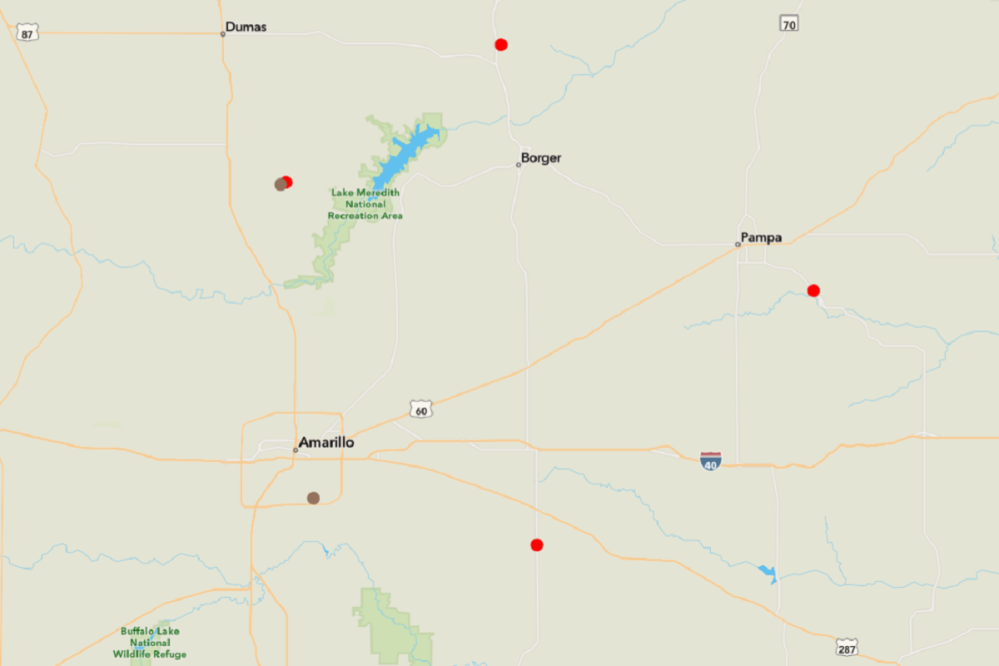The height and width of the screenshot is (666, 999).
Task: Open the brown marker south of Amarillo
Action: [313, 497]
